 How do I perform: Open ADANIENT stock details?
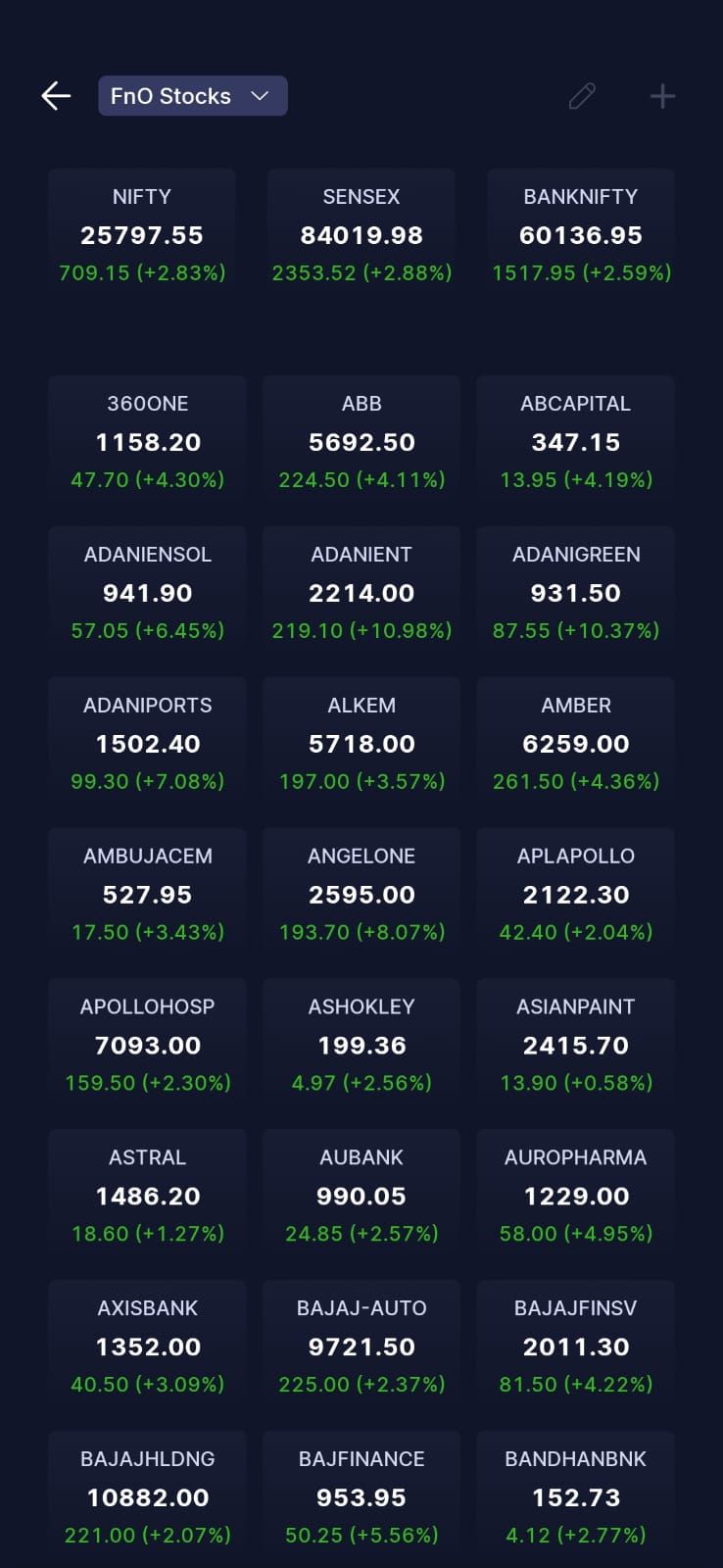pyautogui.click(x=361, y=592)
